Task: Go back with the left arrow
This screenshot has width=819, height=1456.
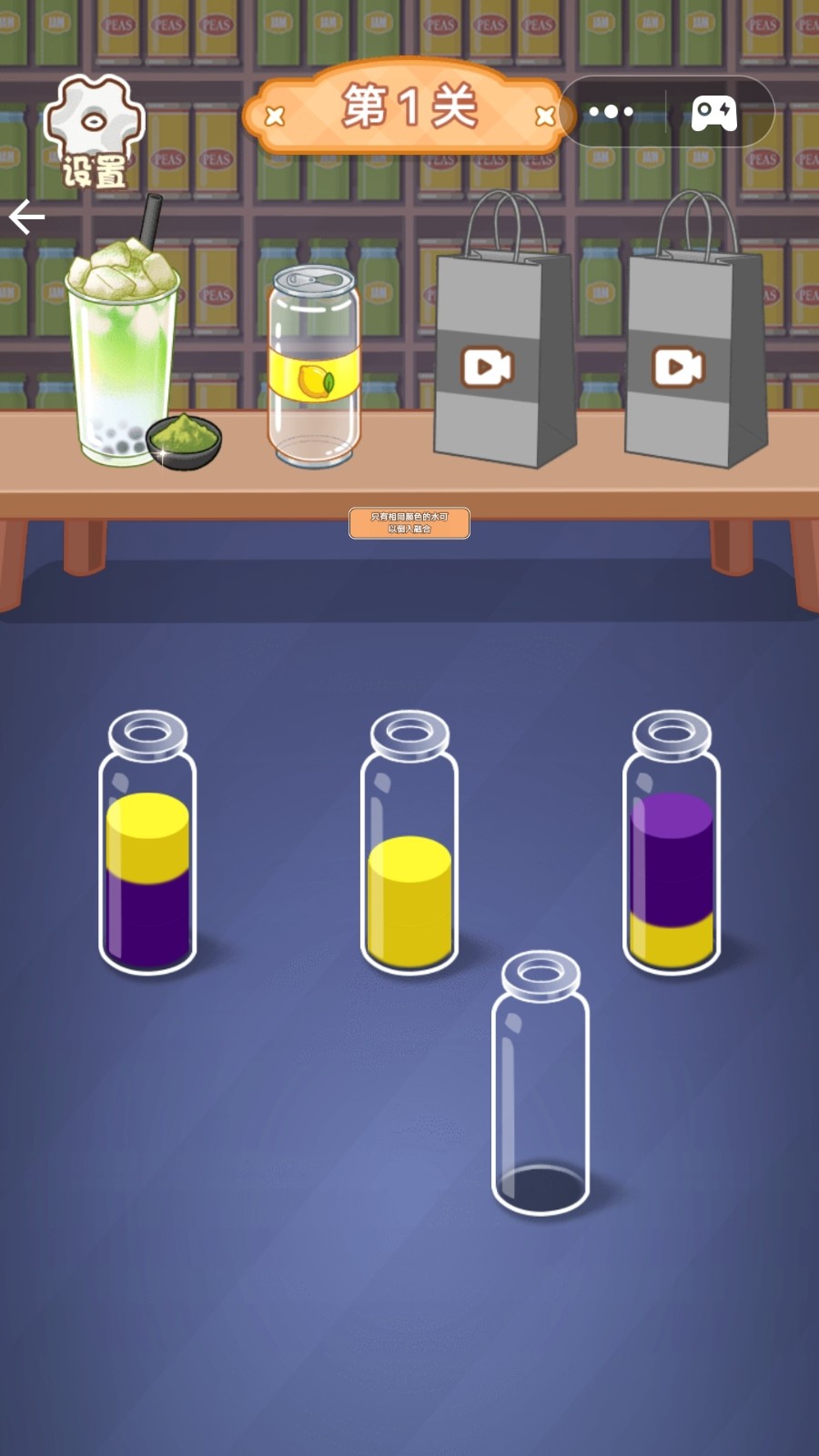Action: pos(27,217)
